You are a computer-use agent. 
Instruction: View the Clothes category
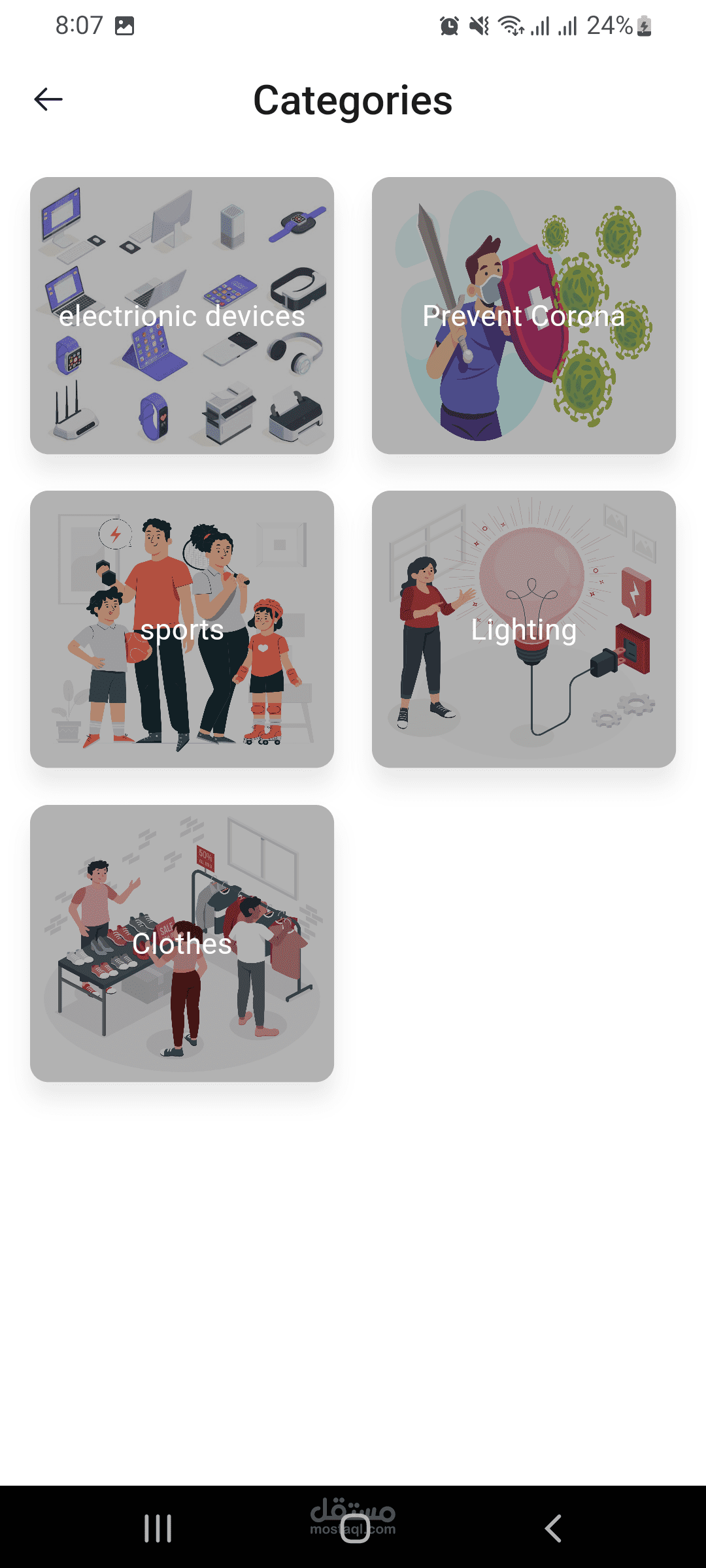tap(182, 943)
